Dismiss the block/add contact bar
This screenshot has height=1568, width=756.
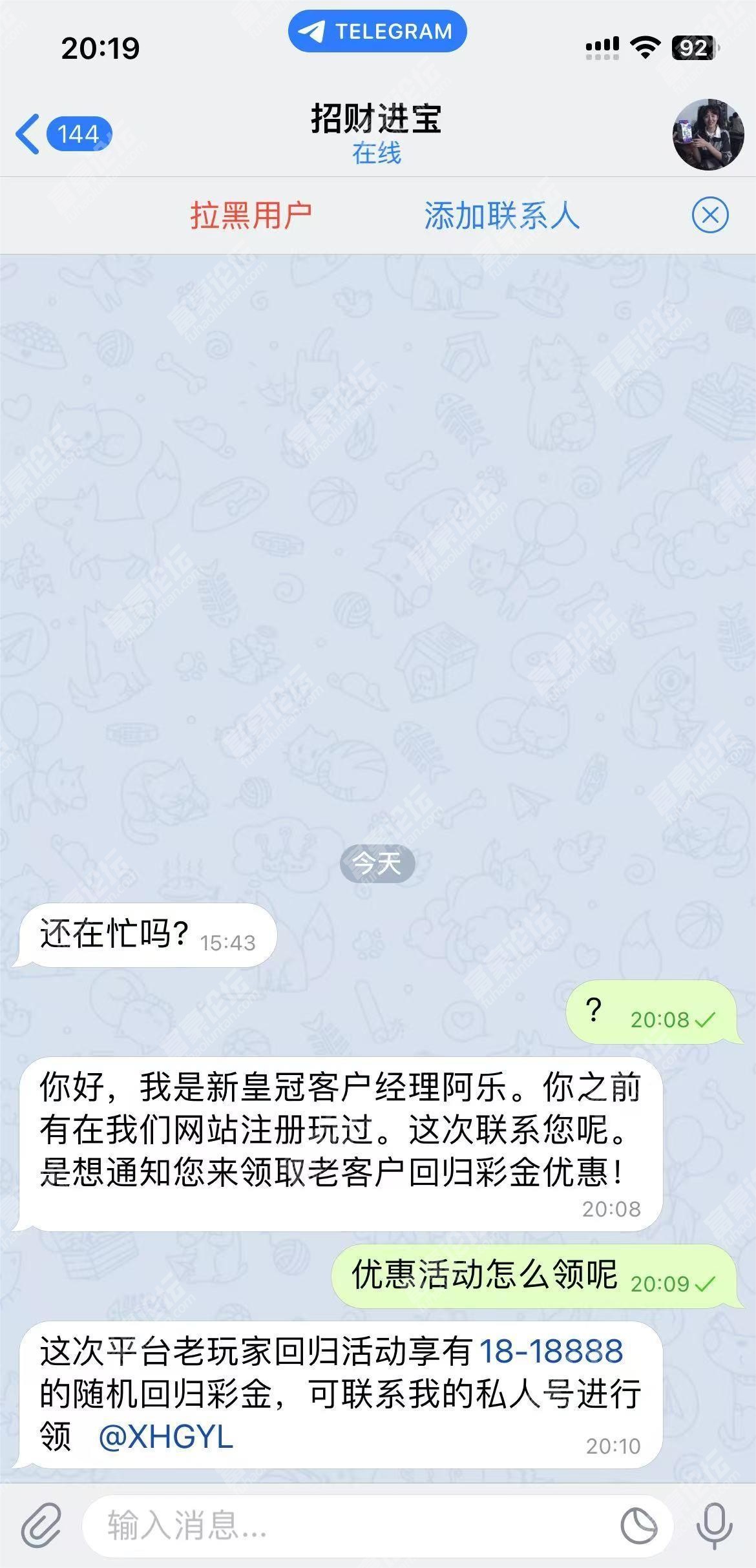(709, 215)
